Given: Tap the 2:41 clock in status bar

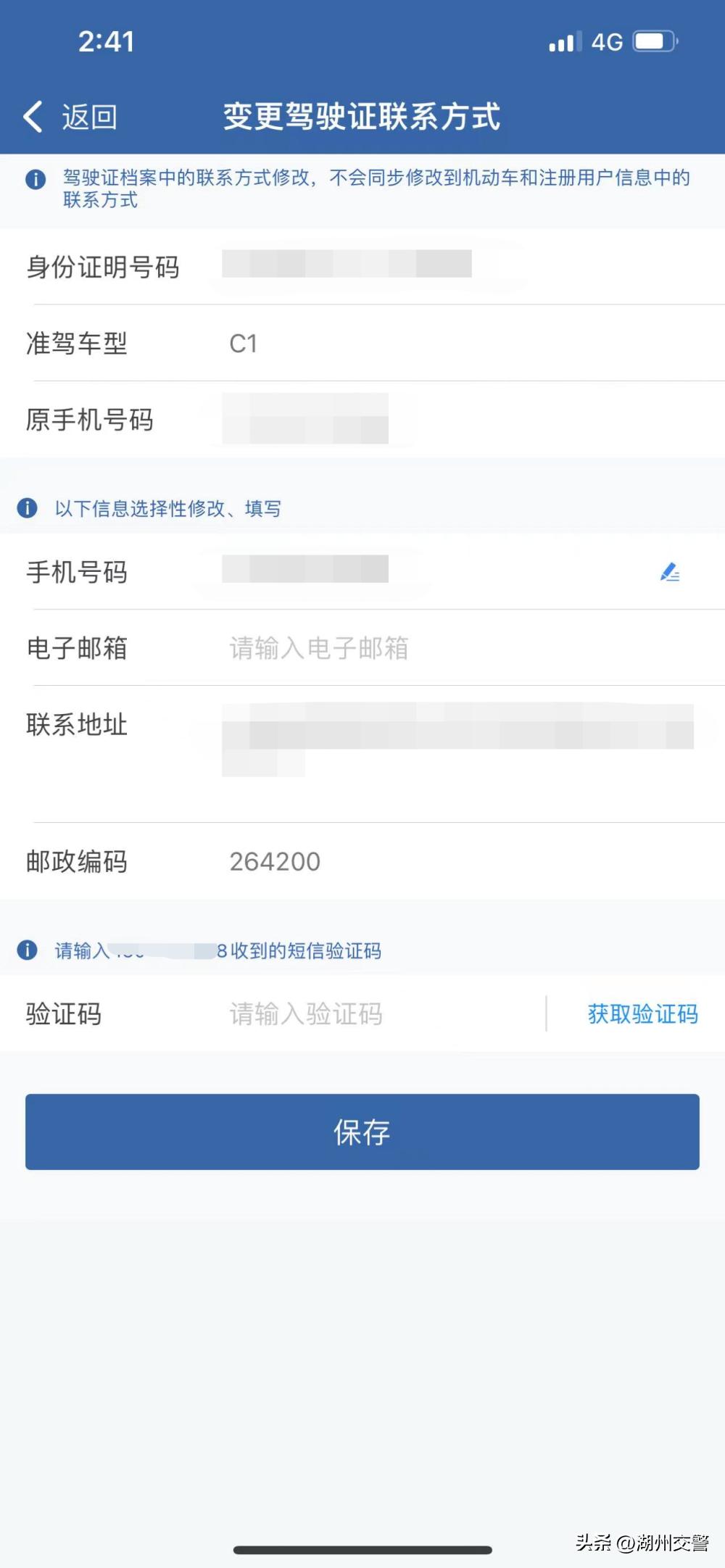Looking at the screenshot, I should coord(104,41).
